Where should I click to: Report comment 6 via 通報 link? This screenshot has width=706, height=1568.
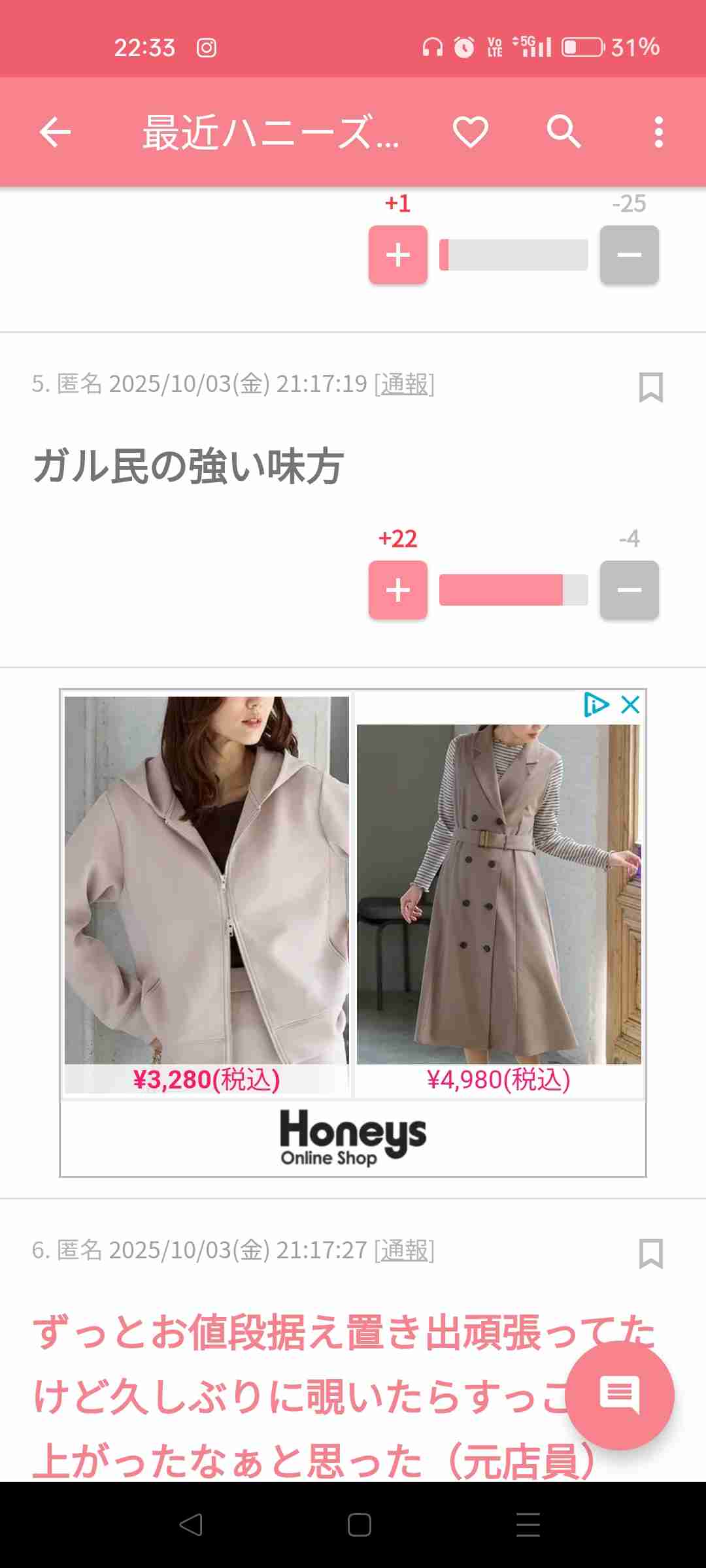pyautogui.click(x=404, y=1250)
